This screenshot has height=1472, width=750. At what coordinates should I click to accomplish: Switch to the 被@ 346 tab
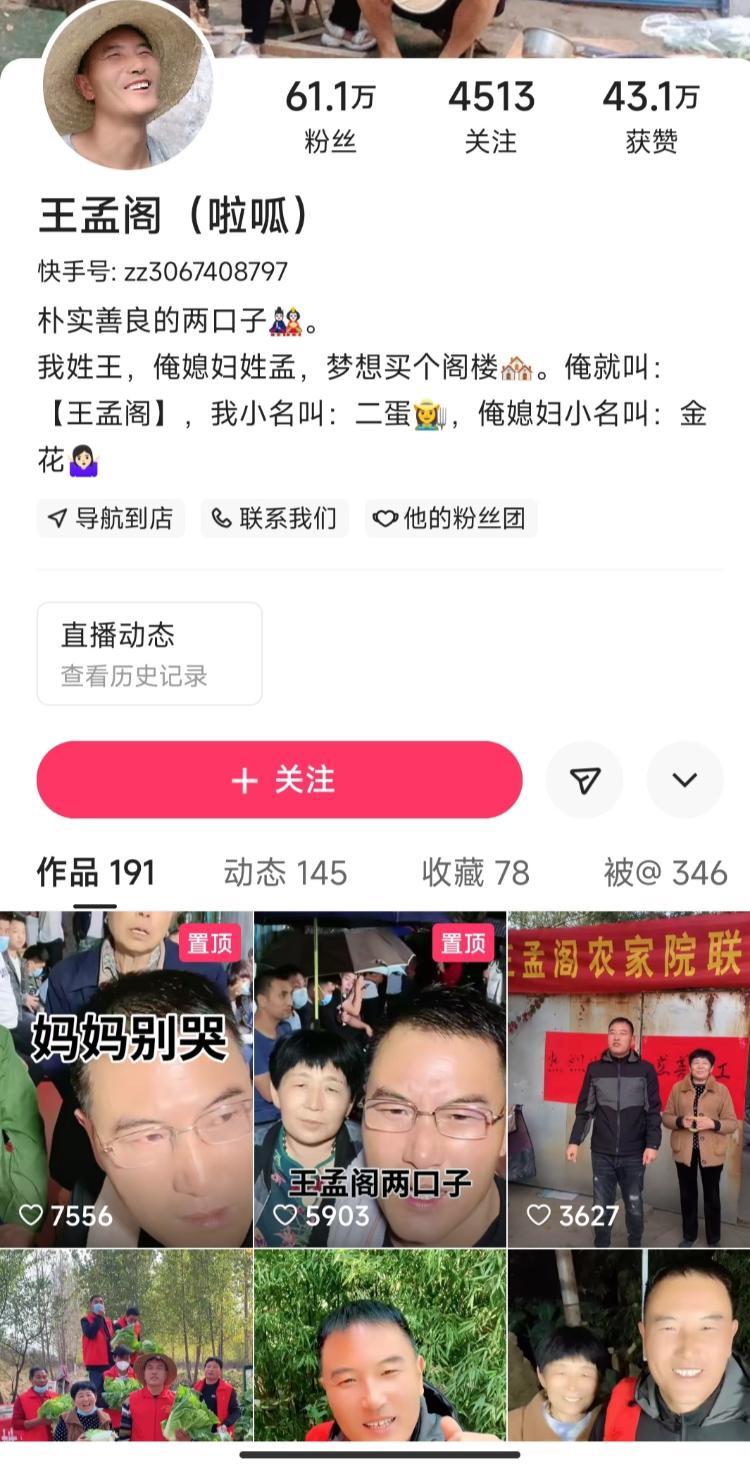[x=665, y=873]
